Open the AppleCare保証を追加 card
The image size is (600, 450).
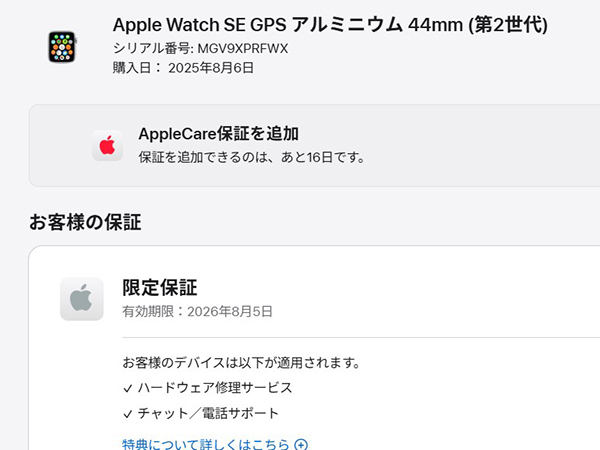(300, 145)
